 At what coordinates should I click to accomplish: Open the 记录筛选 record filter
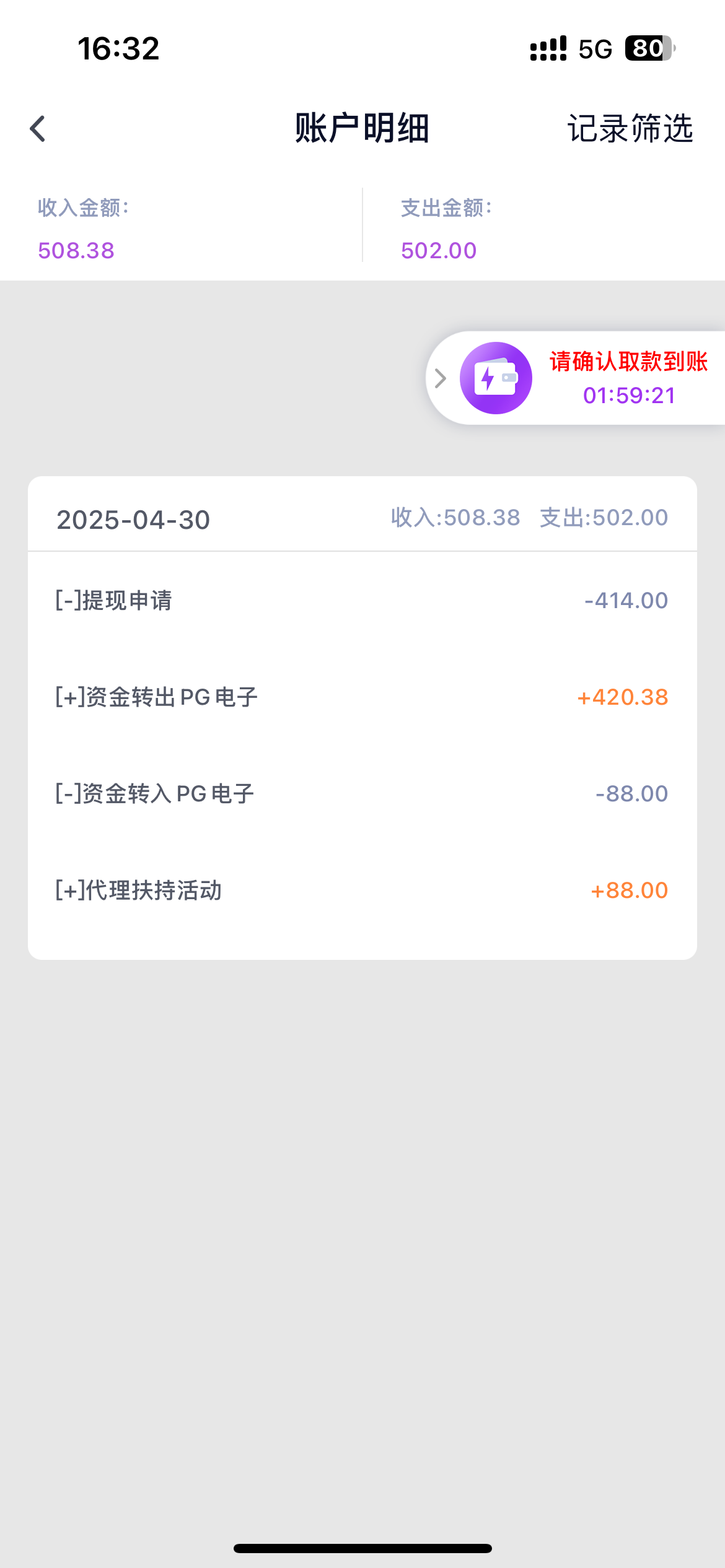pyautogui.click(x=630, y=129)
